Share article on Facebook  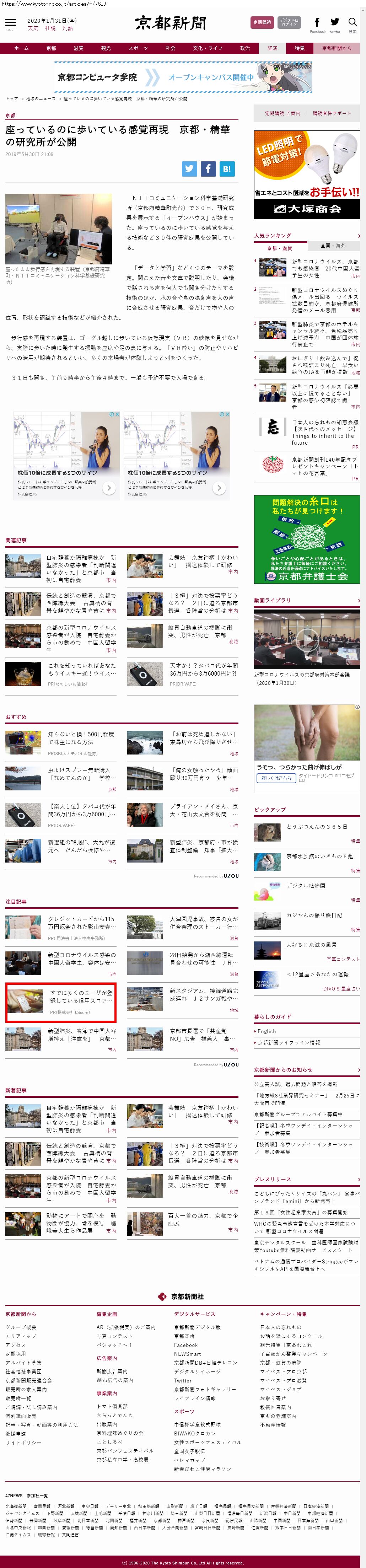click(x=208, y=168)
